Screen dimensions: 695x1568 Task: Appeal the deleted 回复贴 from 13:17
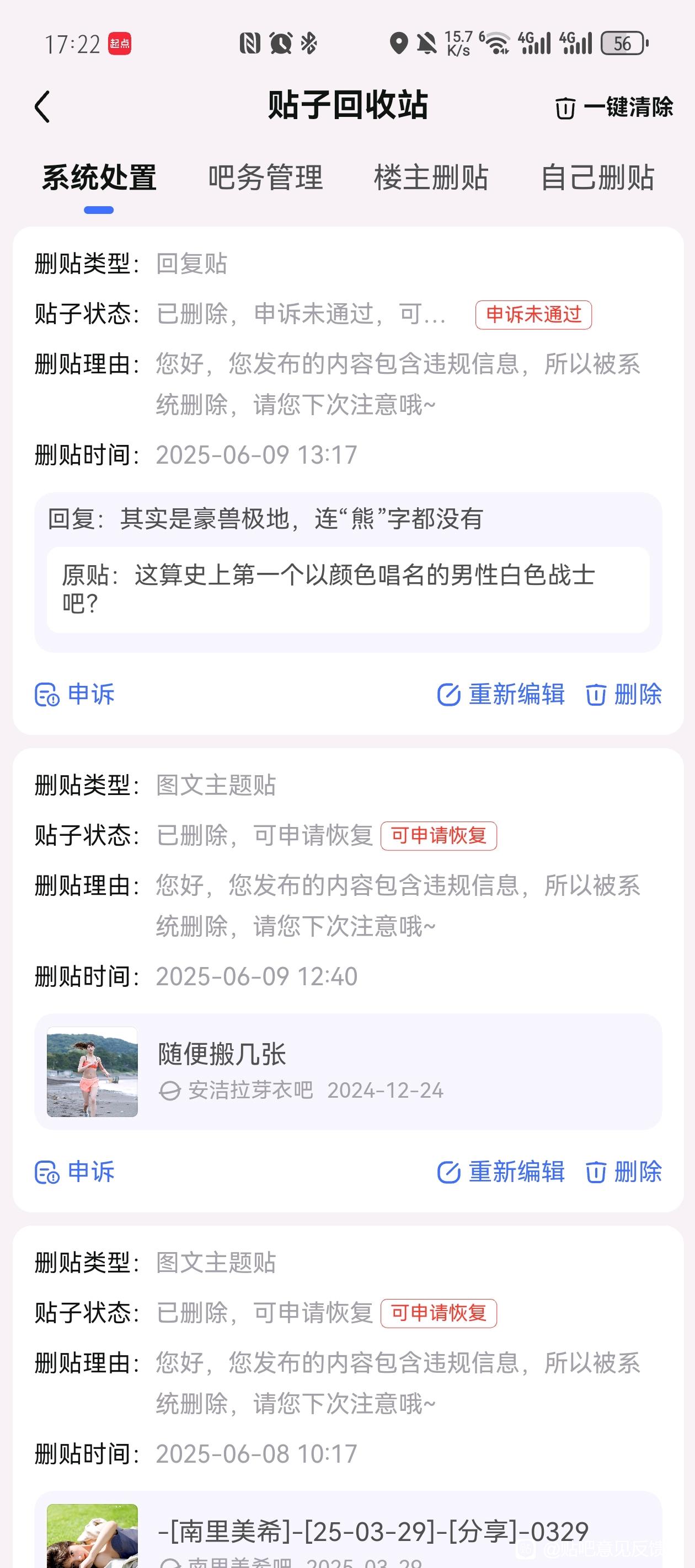75,695
